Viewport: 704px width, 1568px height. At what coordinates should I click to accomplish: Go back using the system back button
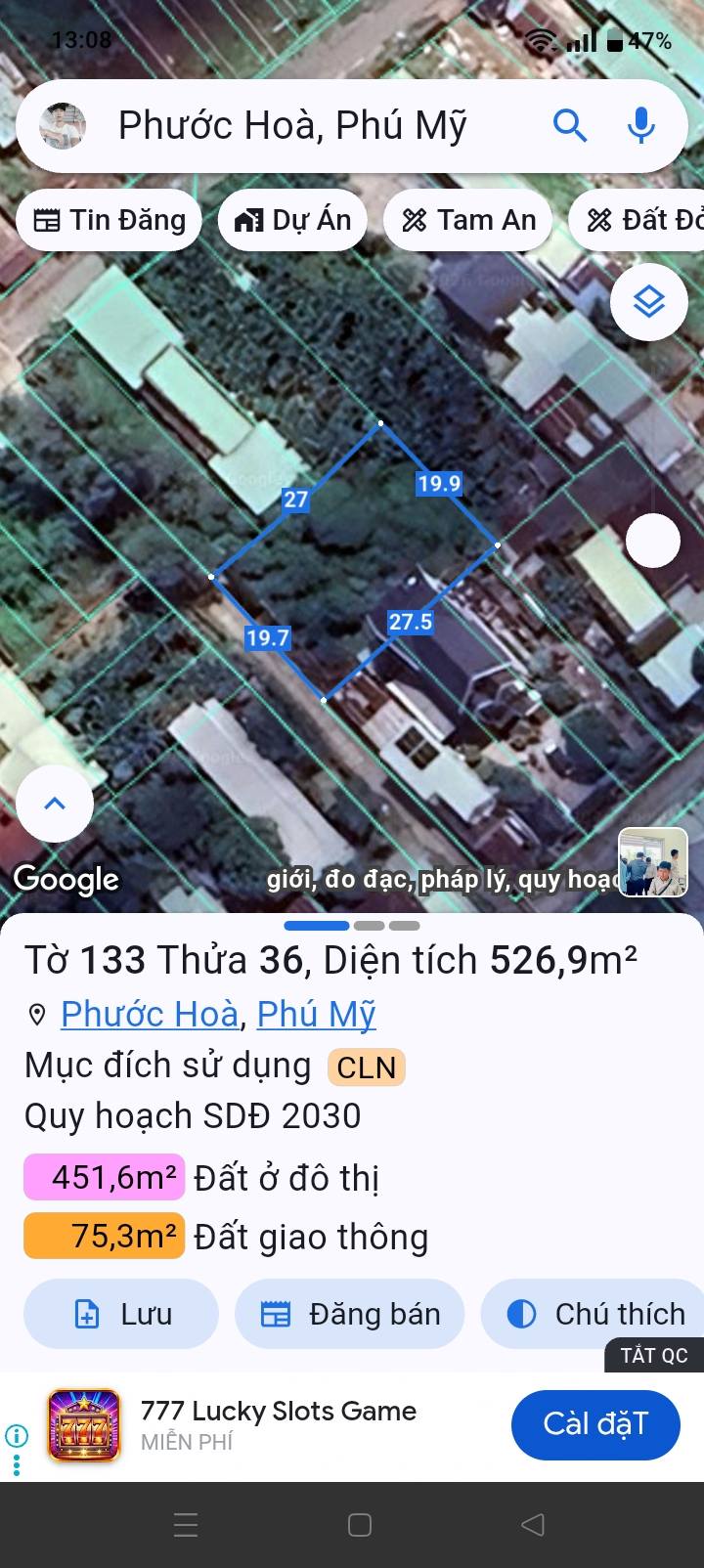pos(533,1524)
